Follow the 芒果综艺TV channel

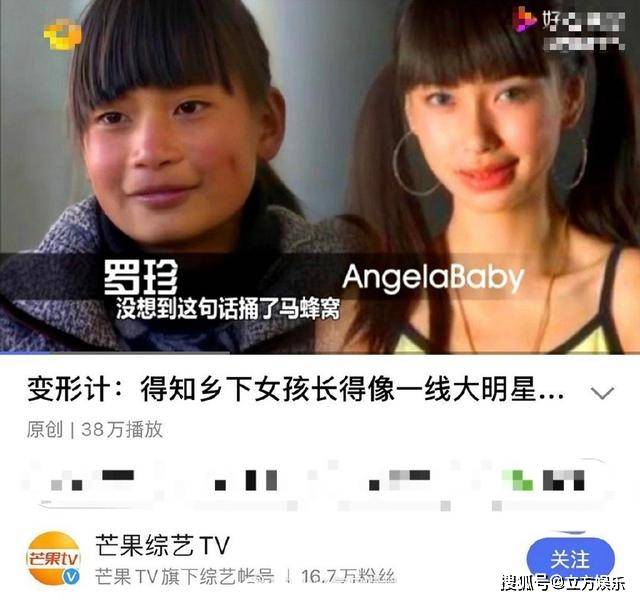570,558
